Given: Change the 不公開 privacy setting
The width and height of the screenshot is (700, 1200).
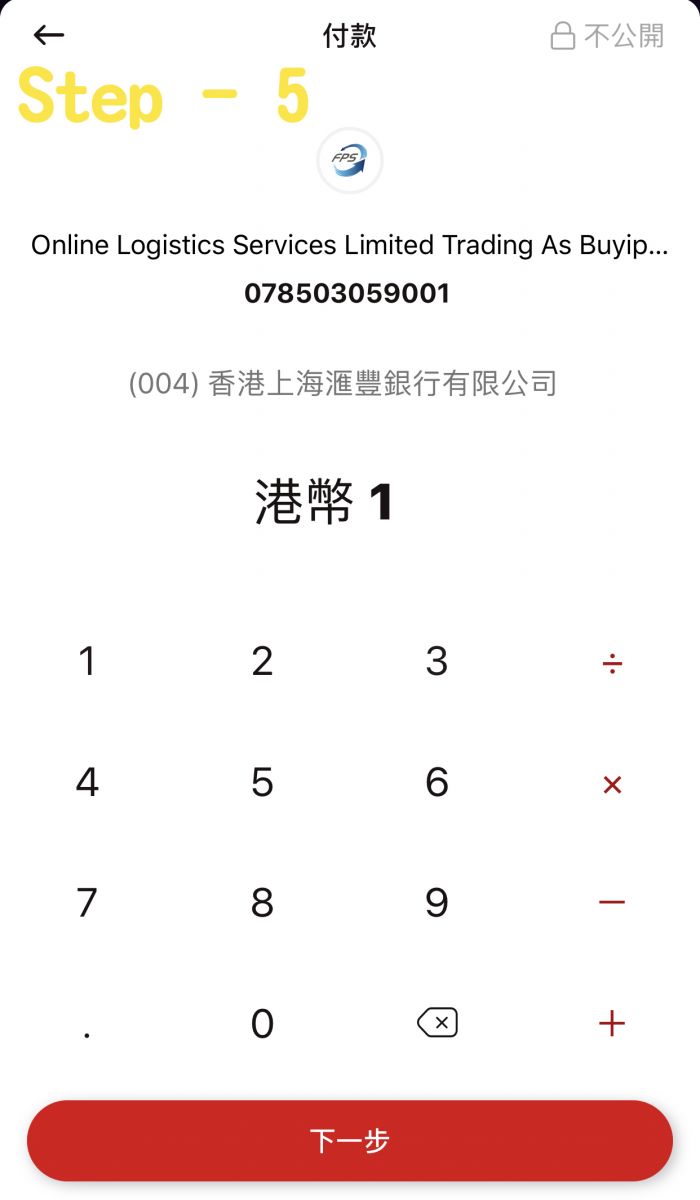Looking at the screenshot, I should point(607,37).
